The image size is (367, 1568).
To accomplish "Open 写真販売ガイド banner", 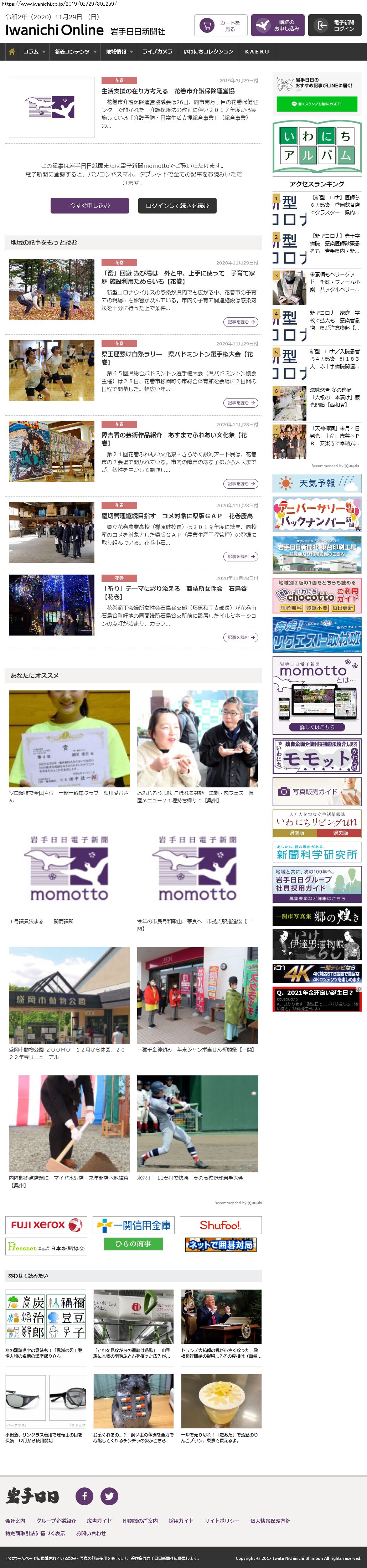I will pos(316,791).
